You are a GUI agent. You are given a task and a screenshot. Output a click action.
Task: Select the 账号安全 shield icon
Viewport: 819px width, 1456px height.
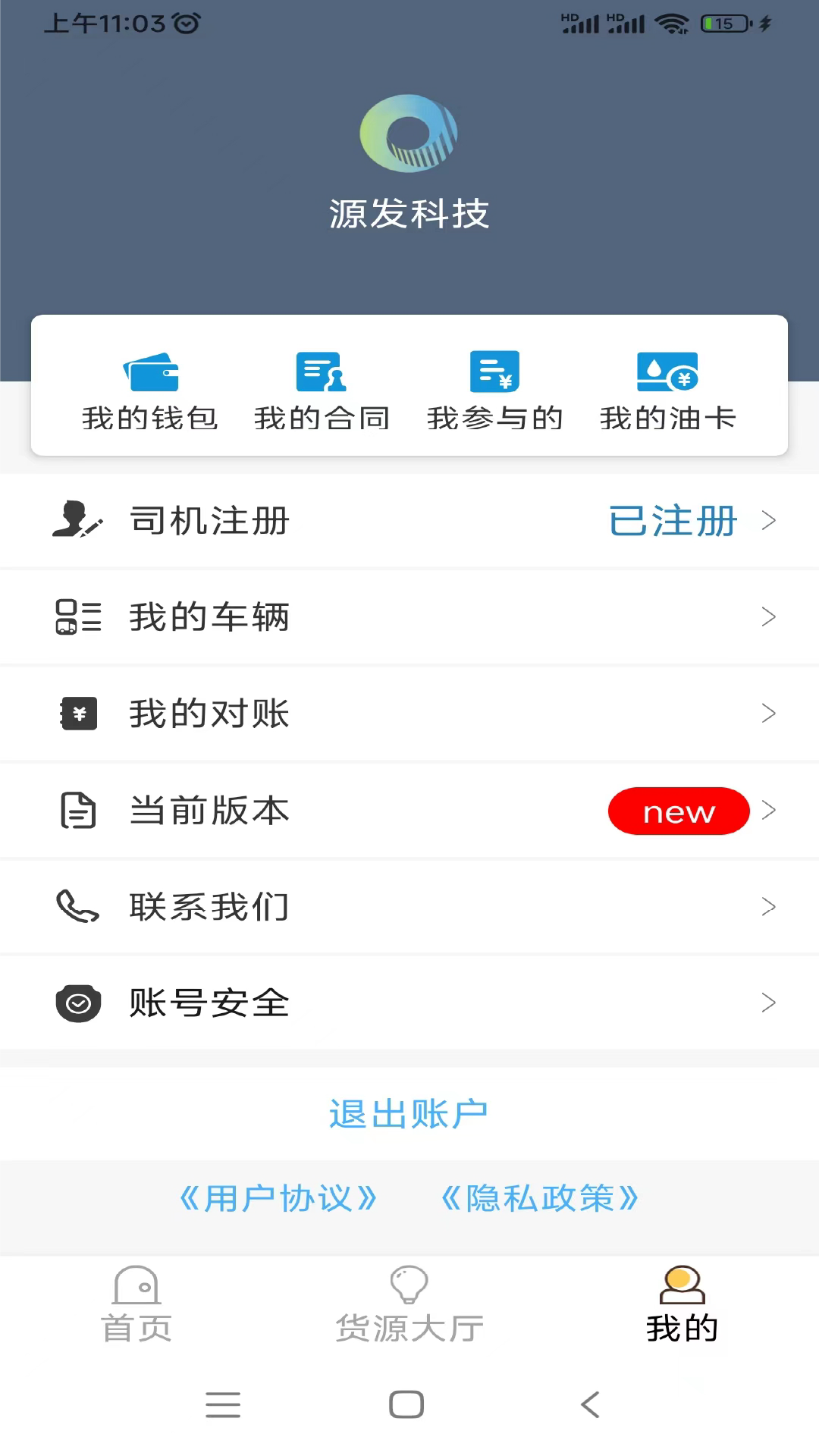click(x=77, y=1002)
